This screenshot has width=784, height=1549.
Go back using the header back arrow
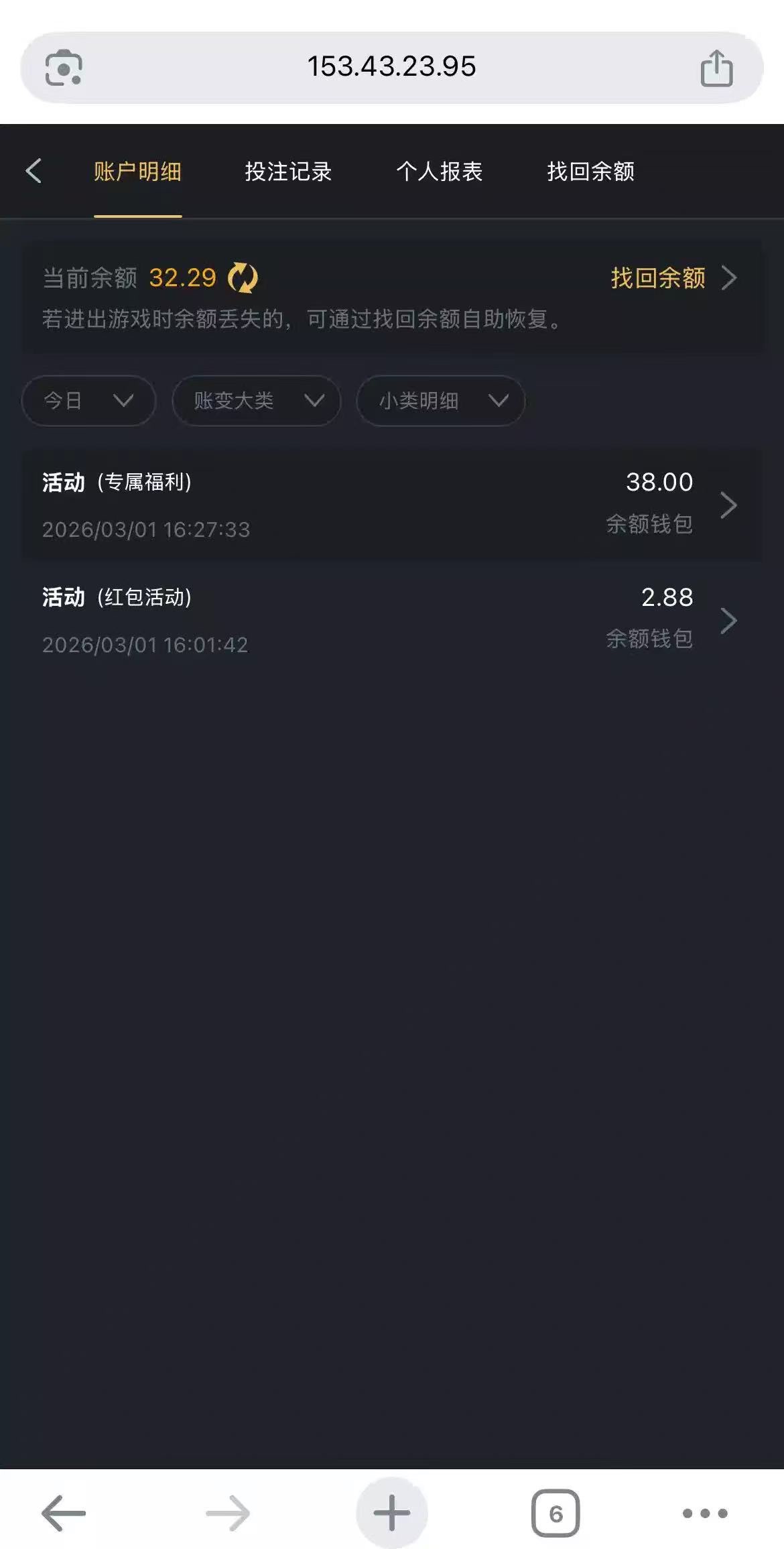(x=34, y=171)
